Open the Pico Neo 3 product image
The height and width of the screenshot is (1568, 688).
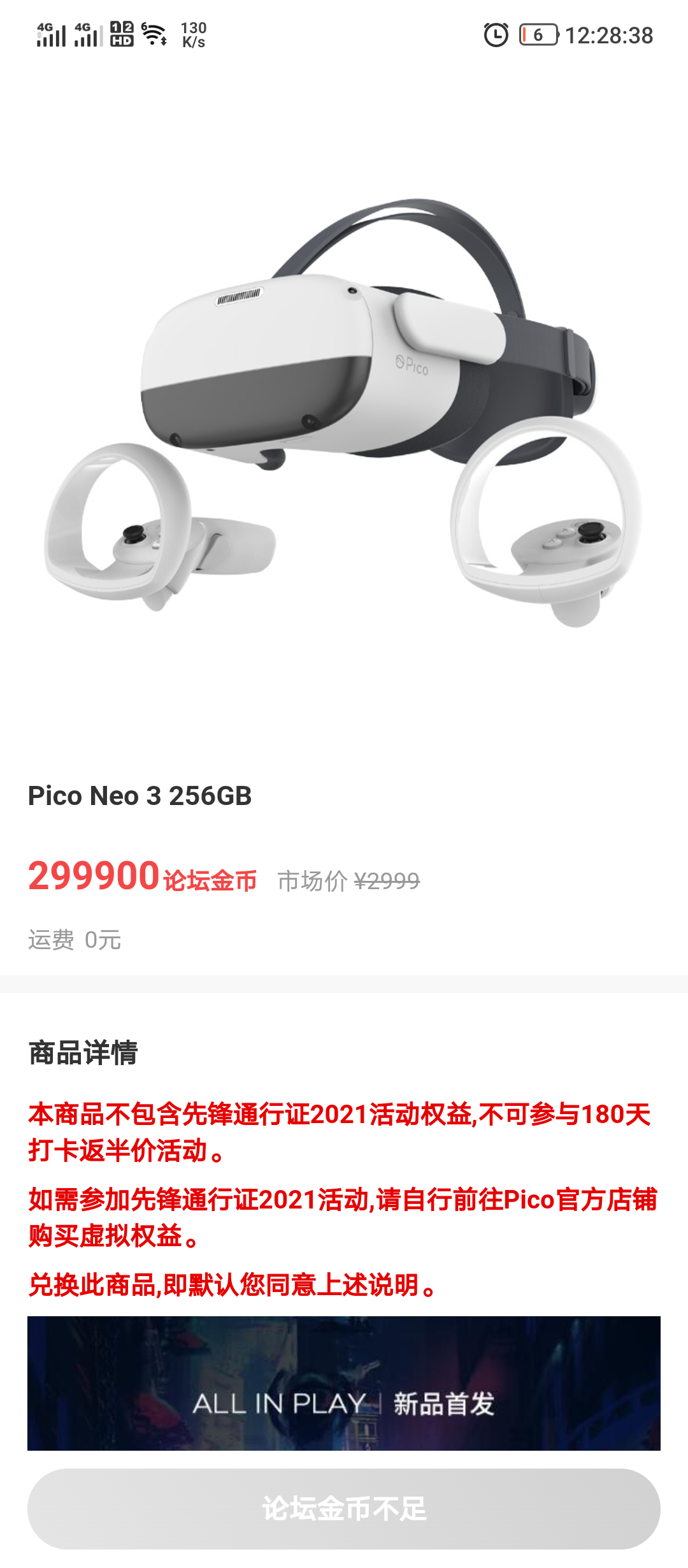point(344,408)
